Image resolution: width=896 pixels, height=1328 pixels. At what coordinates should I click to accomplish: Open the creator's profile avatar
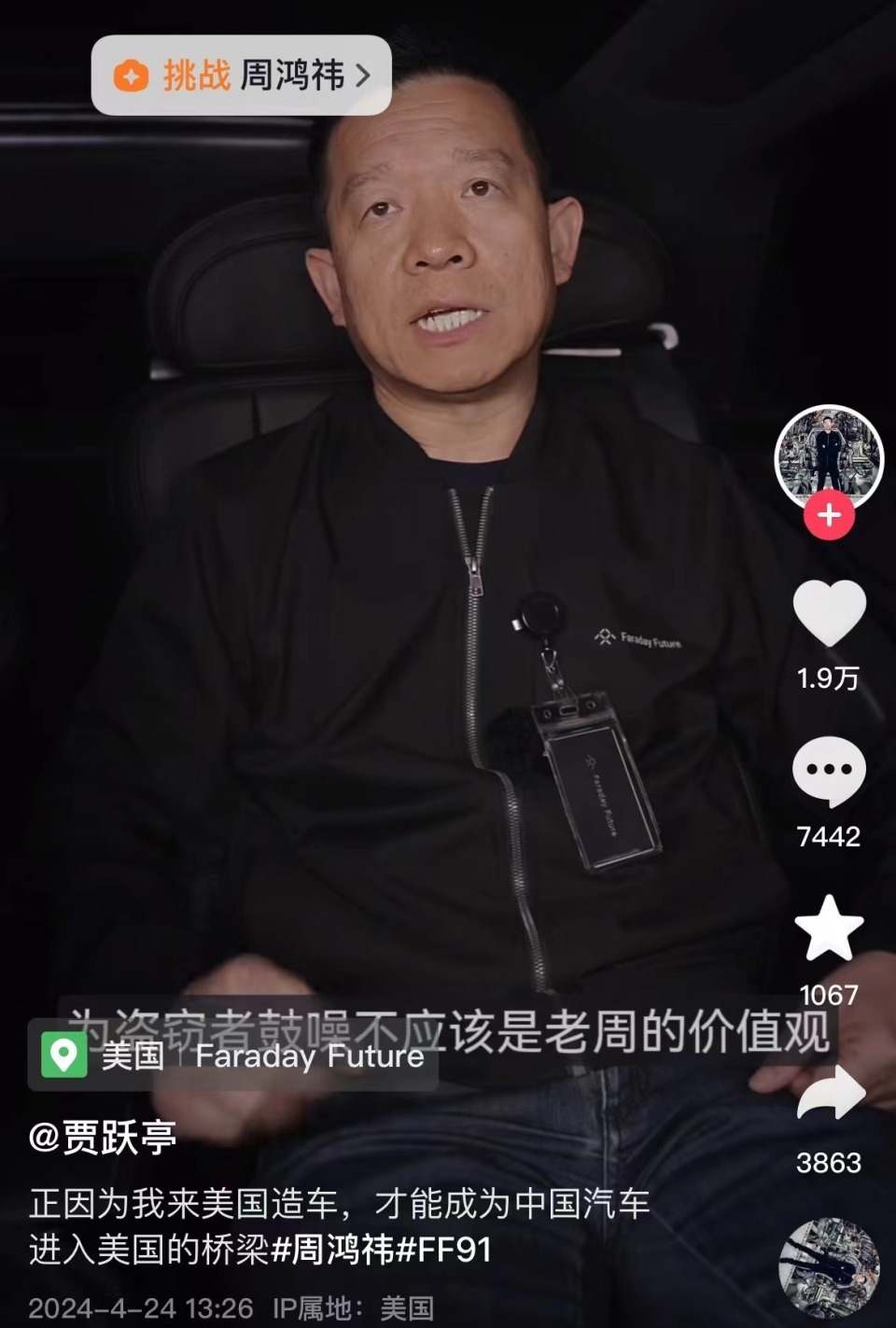(828, 456)
